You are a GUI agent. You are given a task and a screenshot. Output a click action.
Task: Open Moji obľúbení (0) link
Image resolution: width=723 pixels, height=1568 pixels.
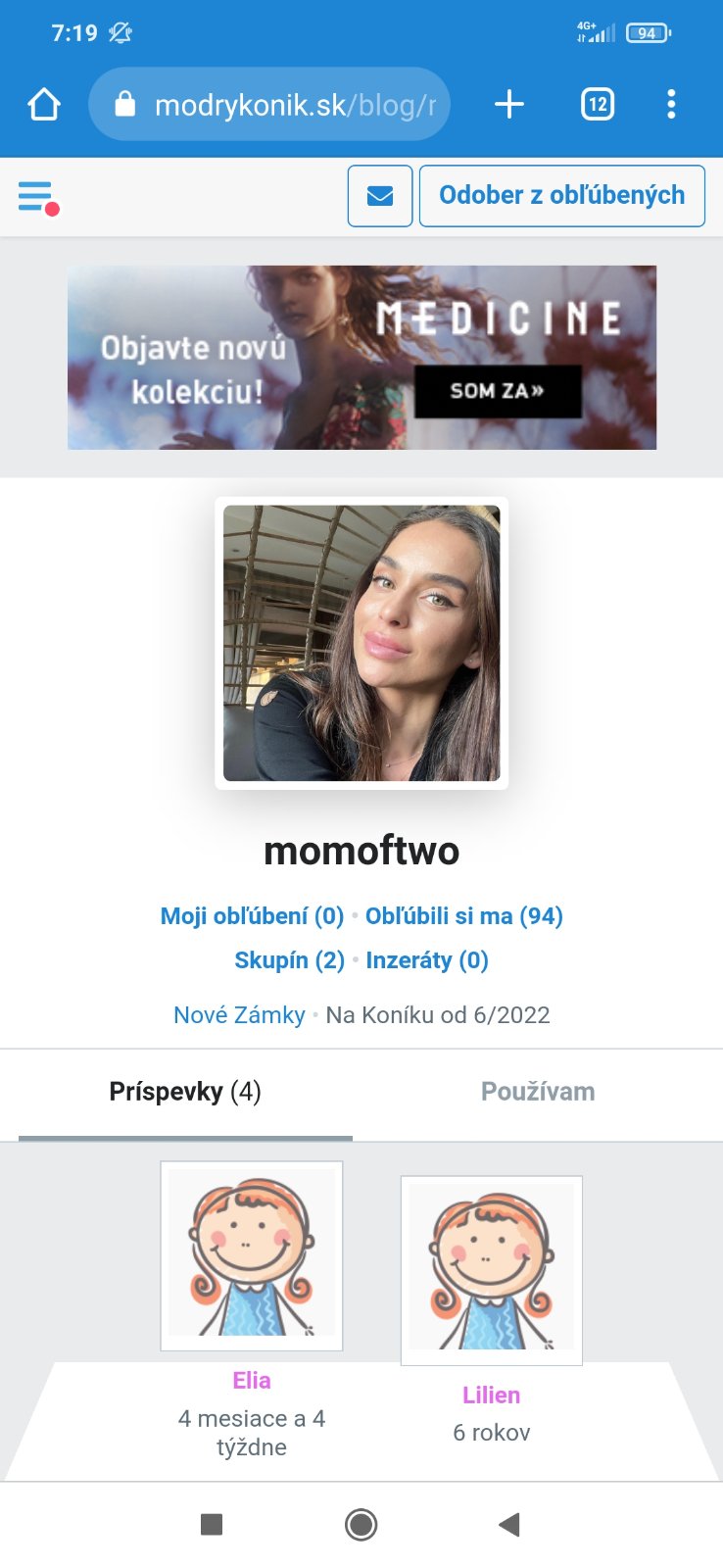[x=252, y=916]
